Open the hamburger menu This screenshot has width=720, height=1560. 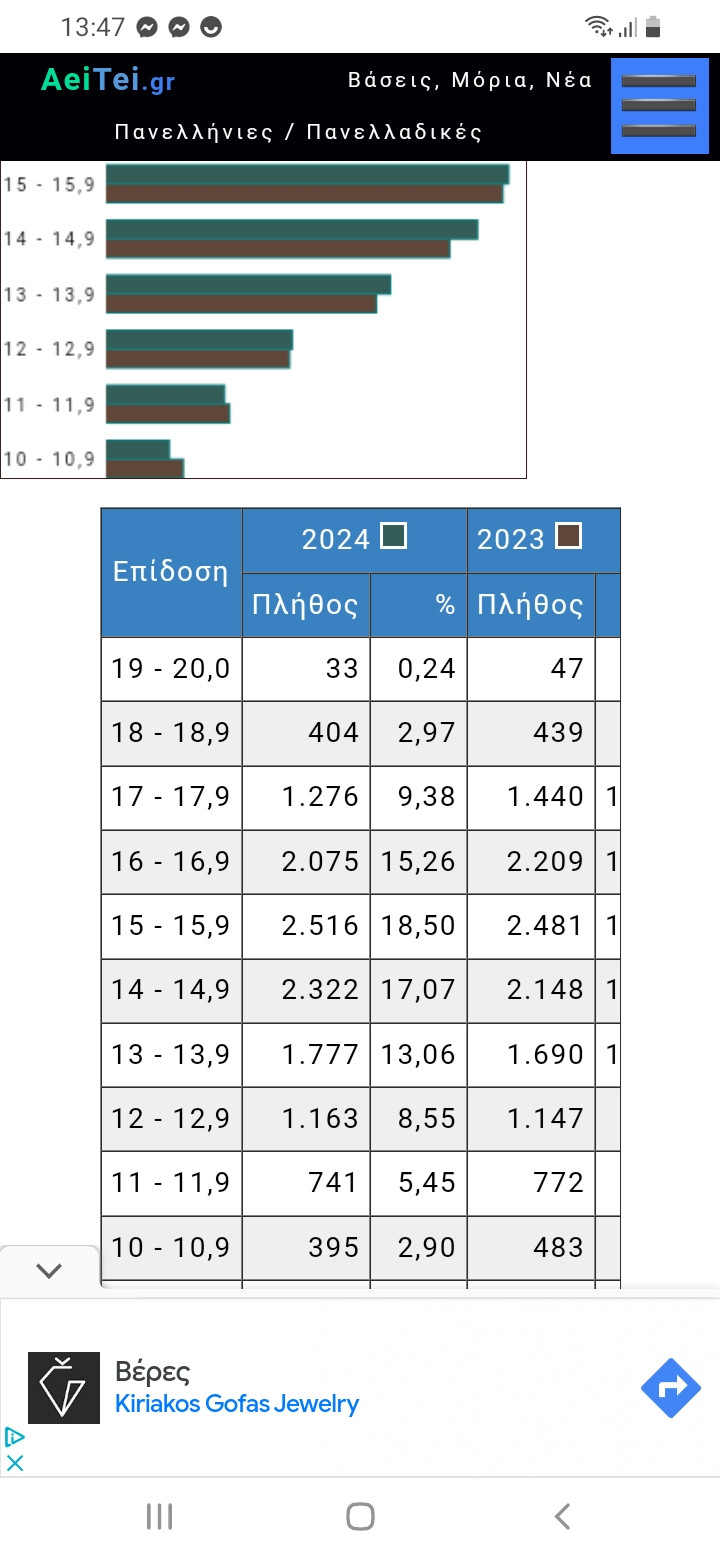[x=659, y=106]
